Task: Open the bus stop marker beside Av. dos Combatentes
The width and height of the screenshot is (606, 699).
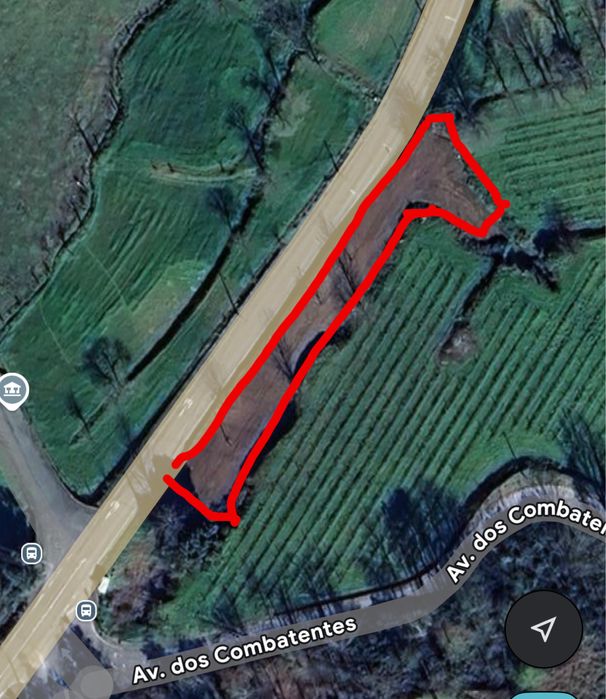Action: [x=87, y=609]
